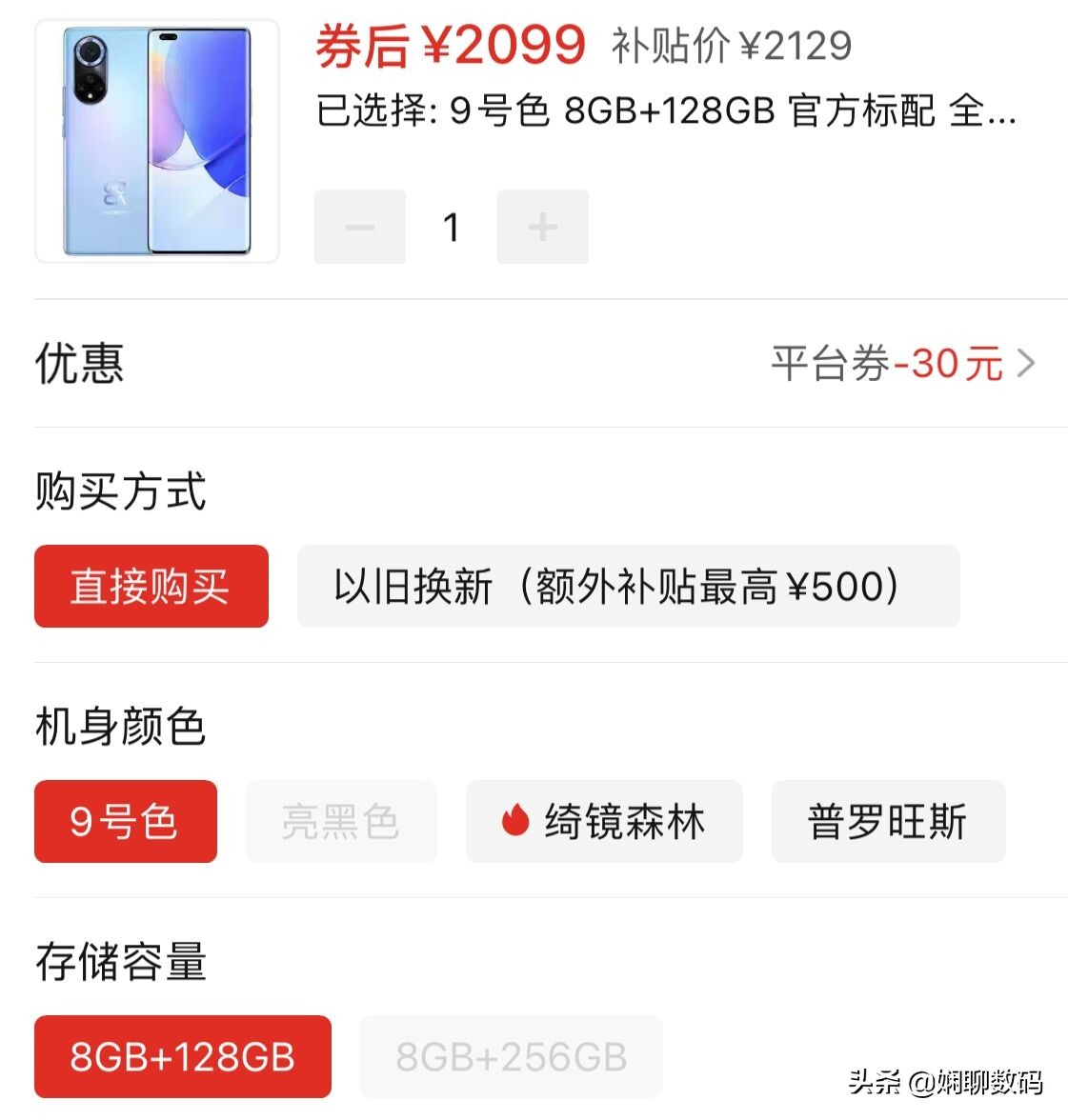
Task: Select the 8GB+128GB storage option
Action: click(182, 1057)
